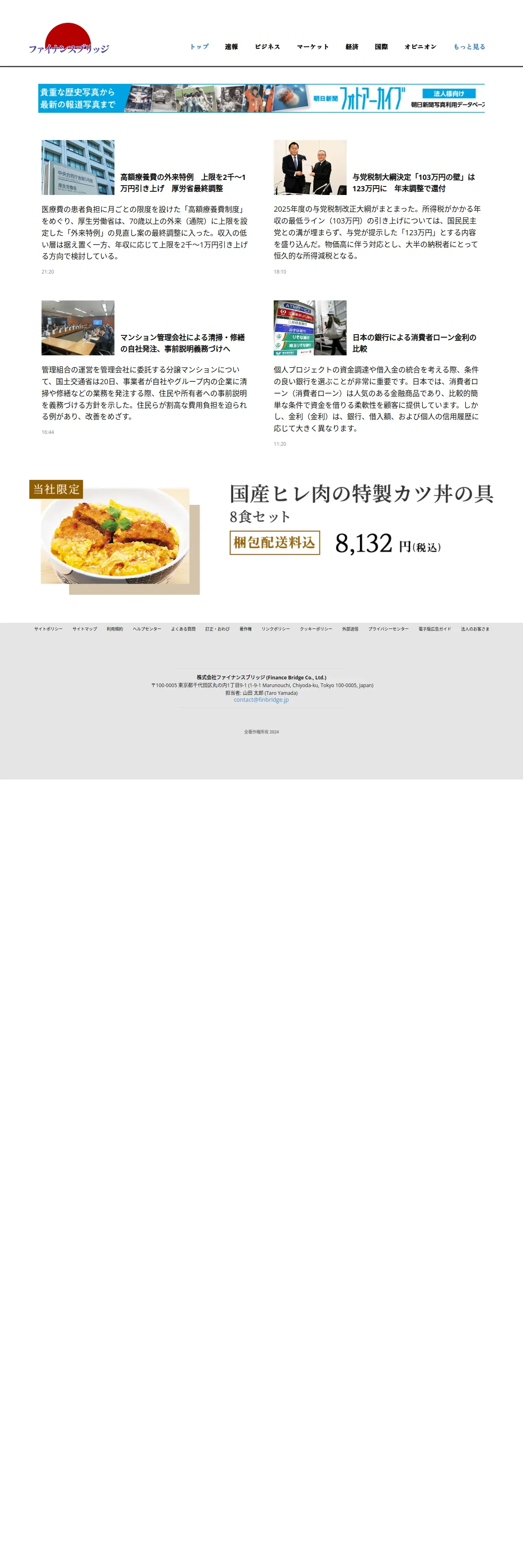Read 日本の銀行による消費者ローン金利の比較
This screenshot has width=523, height=1568.
point(414,343)
